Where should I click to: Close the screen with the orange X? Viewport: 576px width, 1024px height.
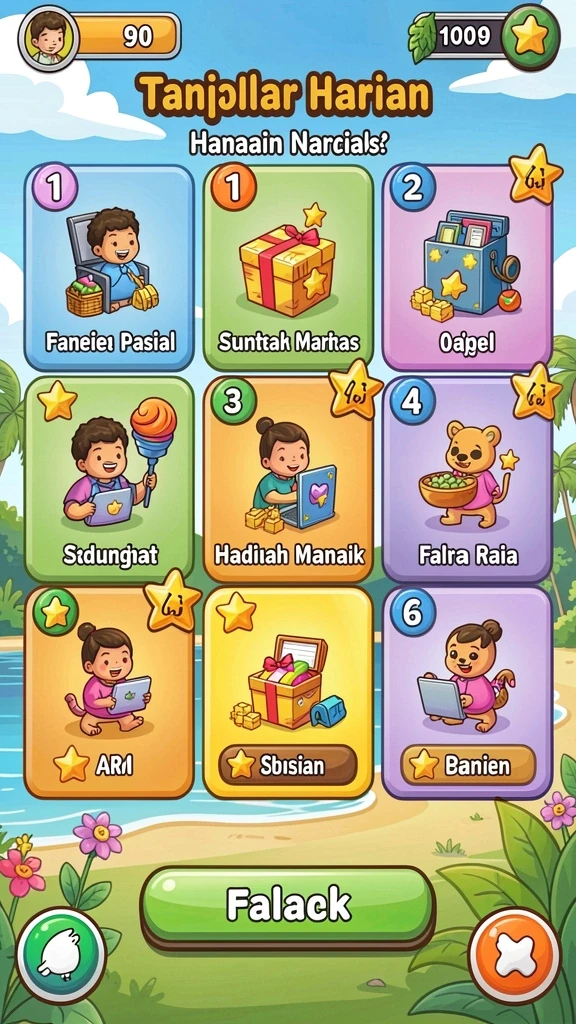tap(515, 955)
